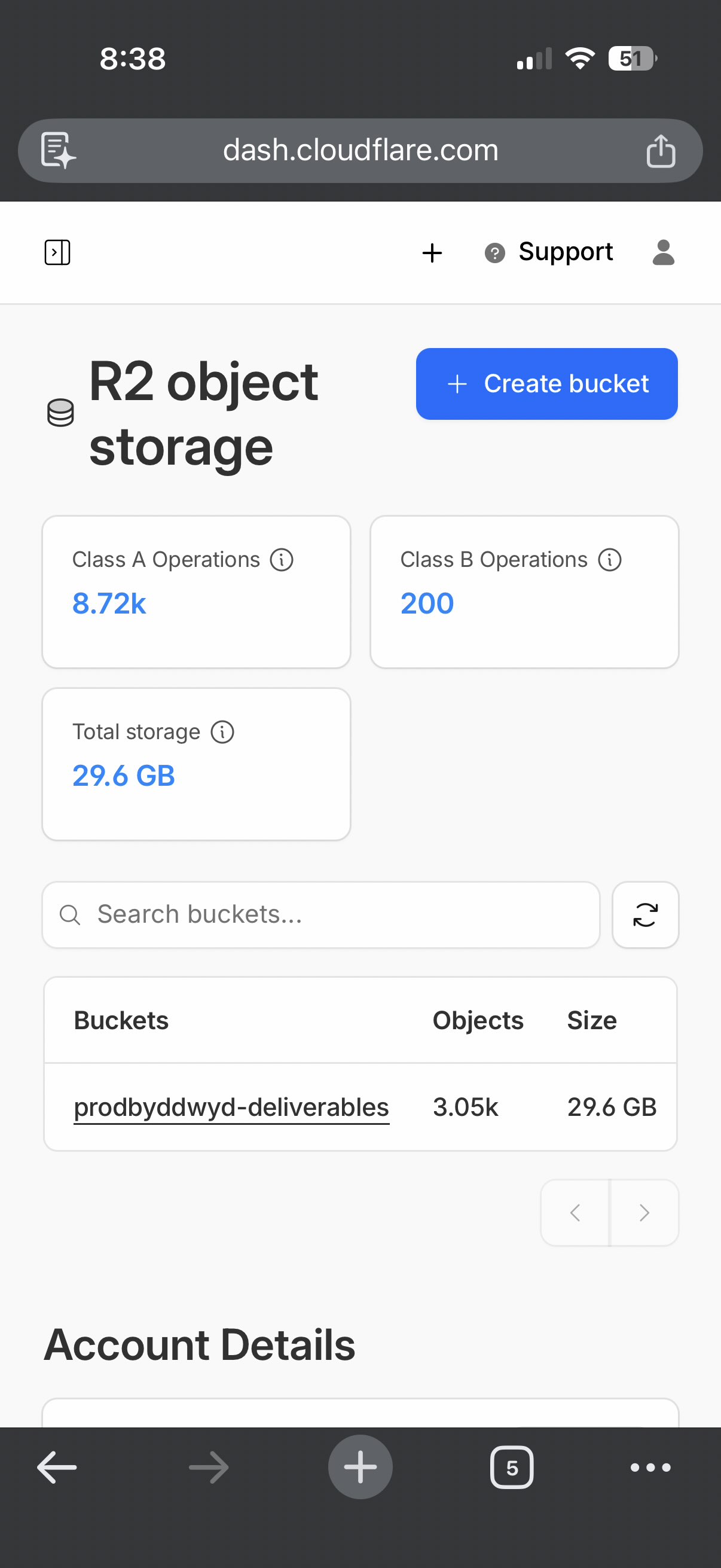Go to the previous page of buckets

click(575, 1213)
